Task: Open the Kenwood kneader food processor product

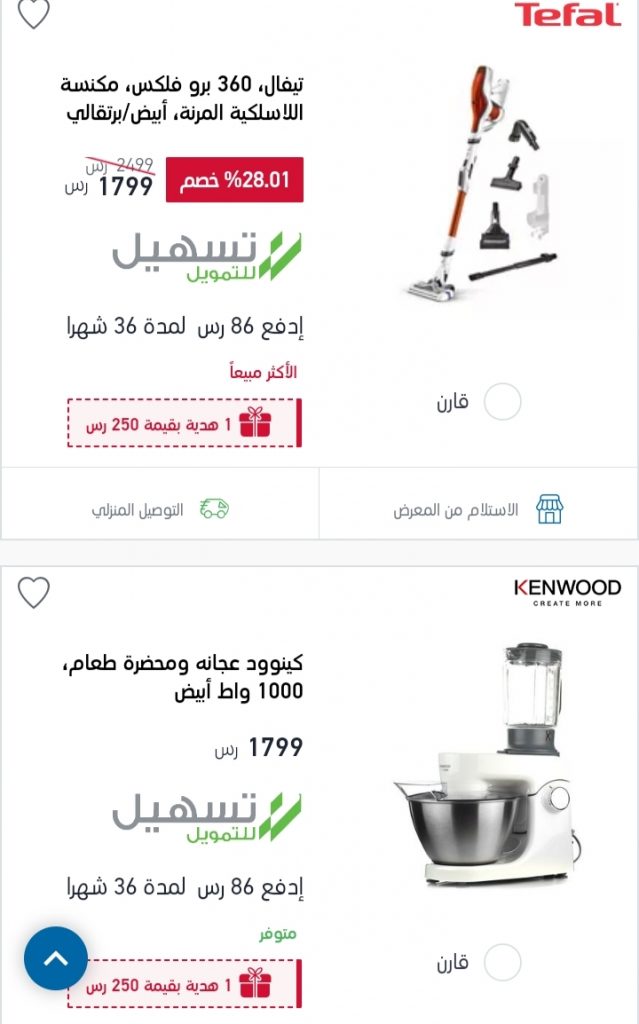Action: click(x=183, y=677)
